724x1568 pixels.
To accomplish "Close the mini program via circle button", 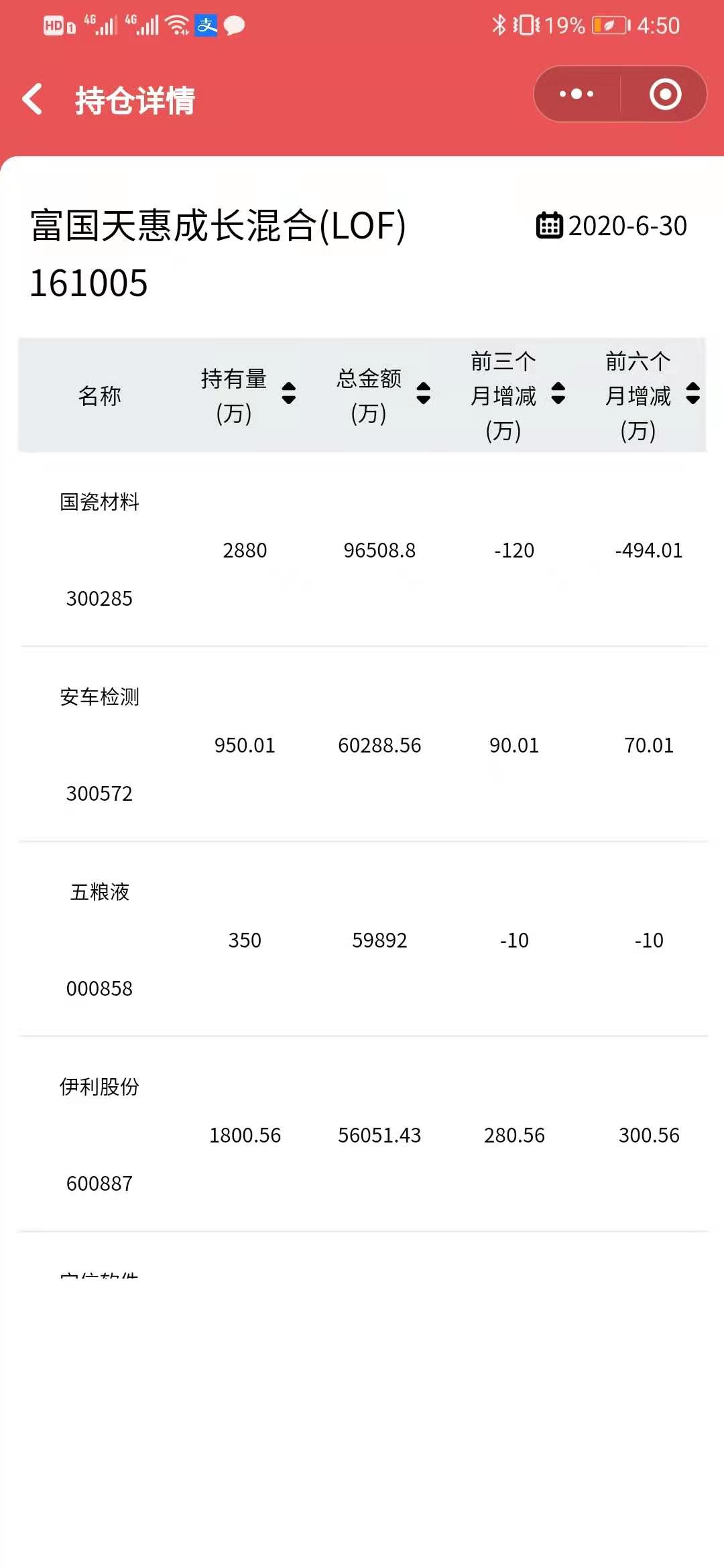I will [x=665, y=94].
